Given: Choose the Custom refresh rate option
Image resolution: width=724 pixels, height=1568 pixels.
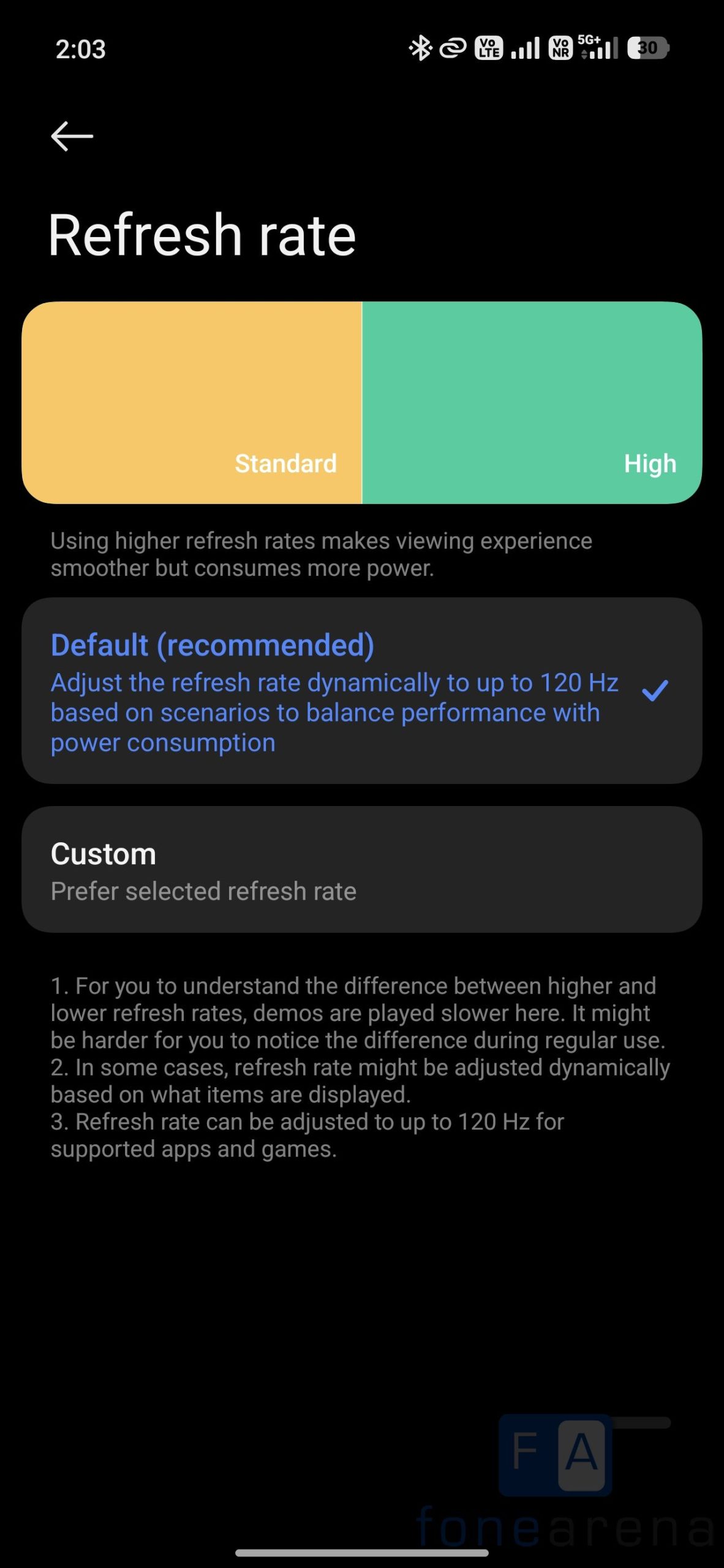Looking at the screenshot, I should [x=361, y=870].
